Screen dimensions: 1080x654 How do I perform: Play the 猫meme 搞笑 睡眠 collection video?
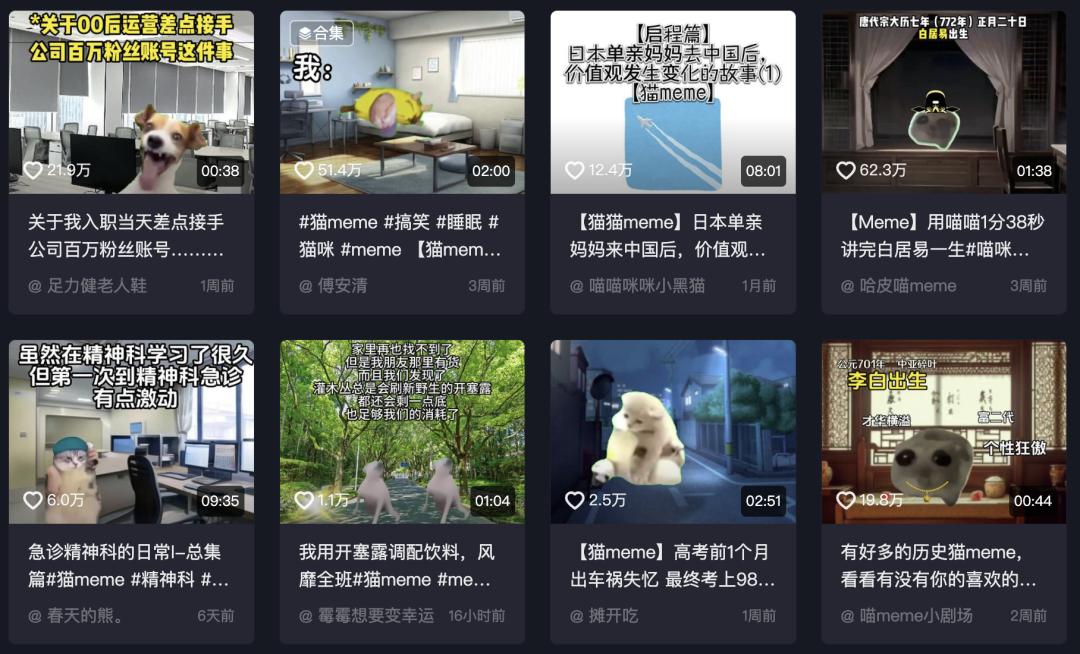402,102
